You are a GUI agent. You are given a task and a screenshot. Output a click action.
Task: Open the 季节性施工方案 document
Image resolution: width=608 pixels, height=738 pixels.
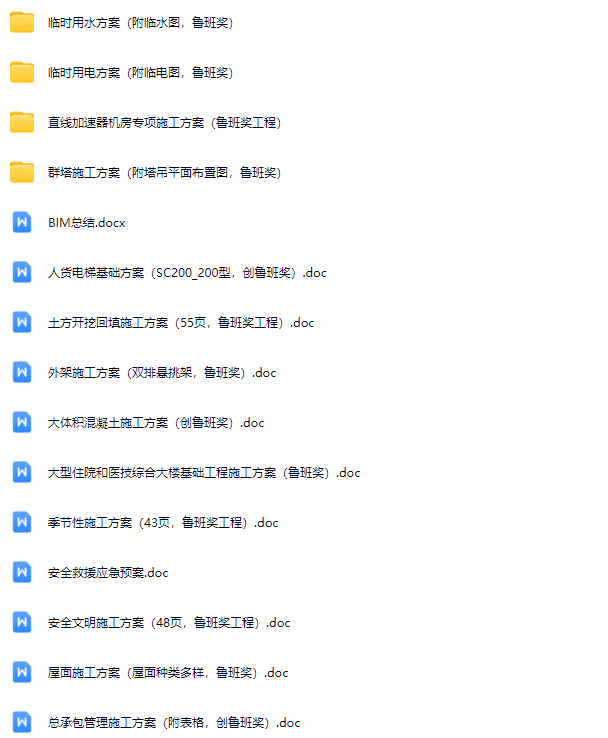pos(162,522)
